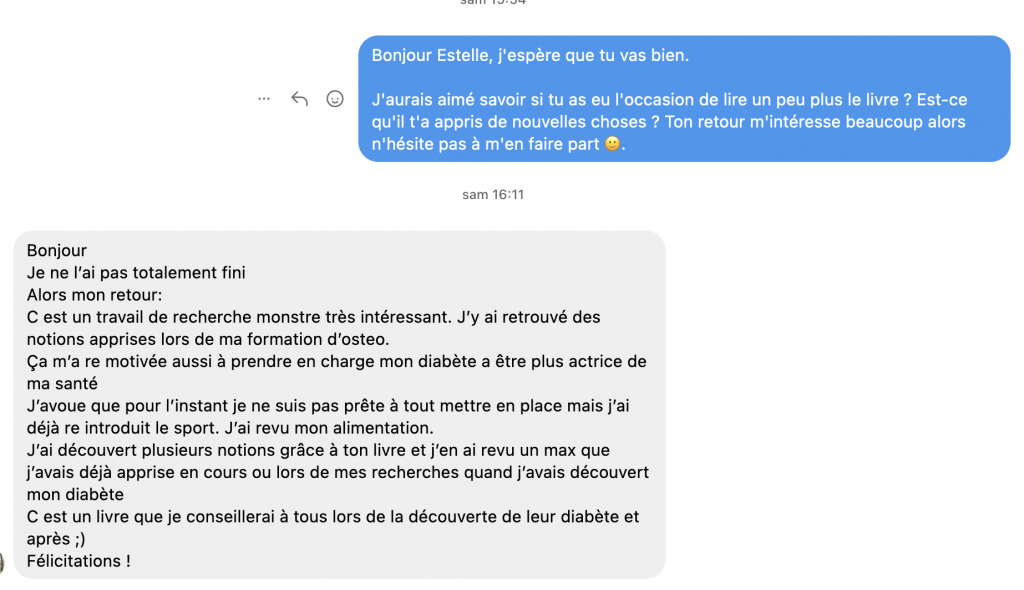The image size is (1024, 590).
Task: React with emoji to the sent message
Action: point(335,99)
